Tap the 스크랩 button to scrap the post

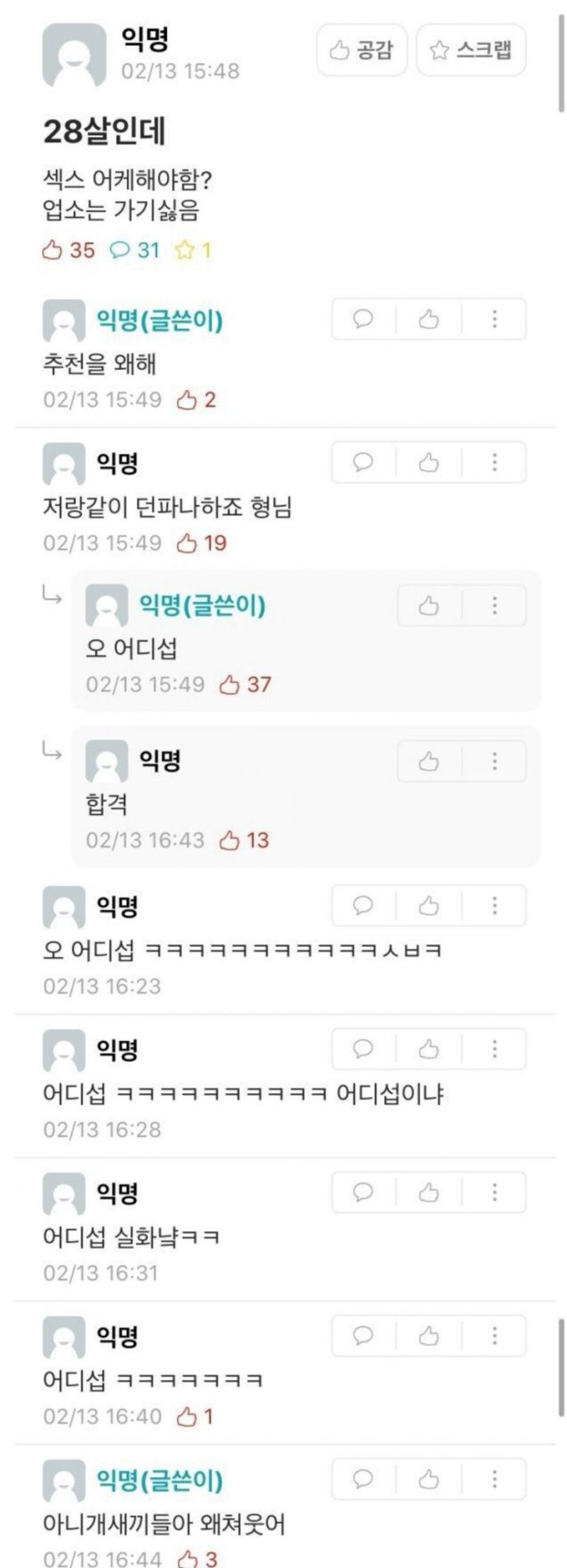tap(471, 50)
